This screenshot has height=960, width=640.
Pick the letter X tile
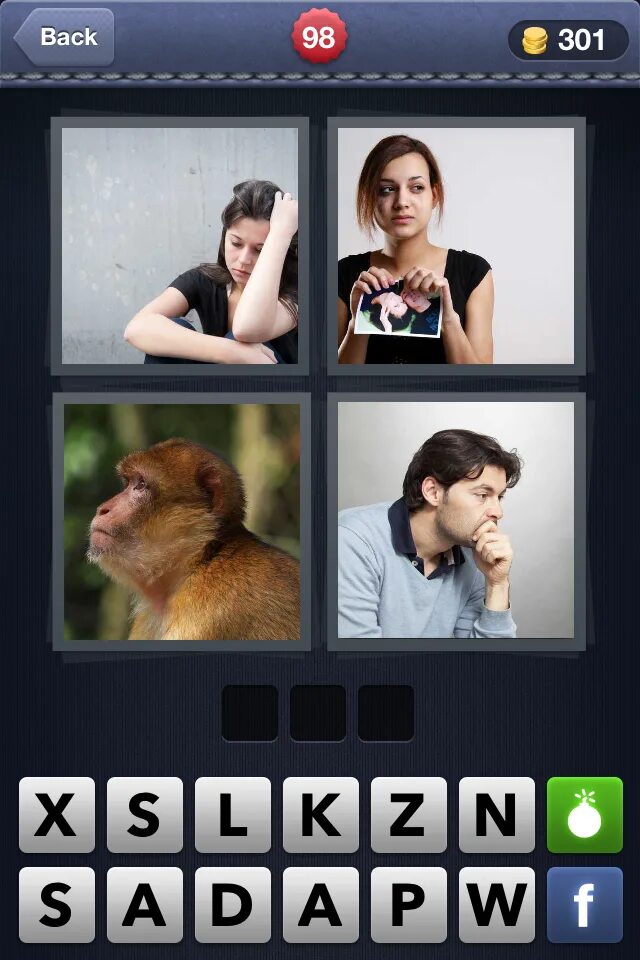coord(57,815)
